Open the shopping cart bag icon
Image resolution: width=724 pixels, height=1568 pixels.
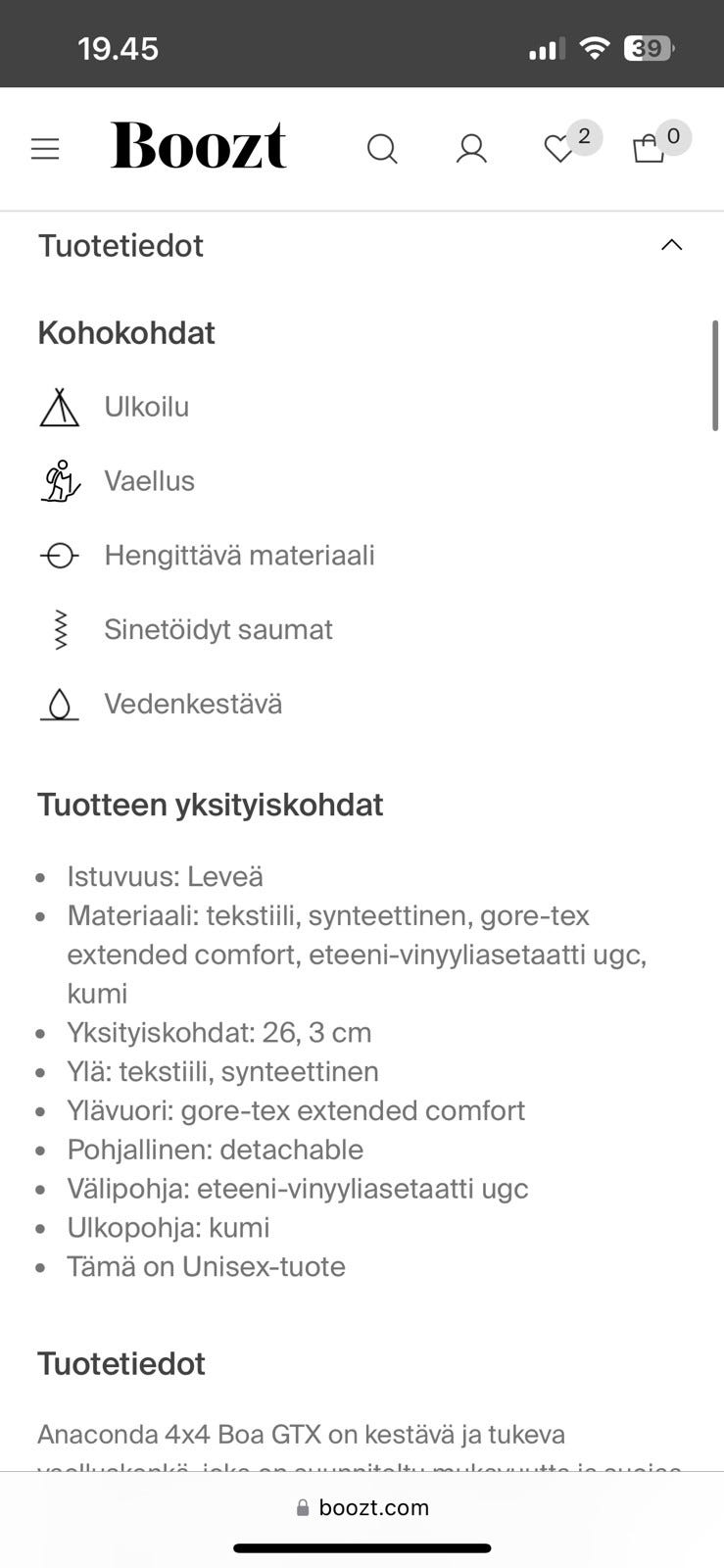647,149
